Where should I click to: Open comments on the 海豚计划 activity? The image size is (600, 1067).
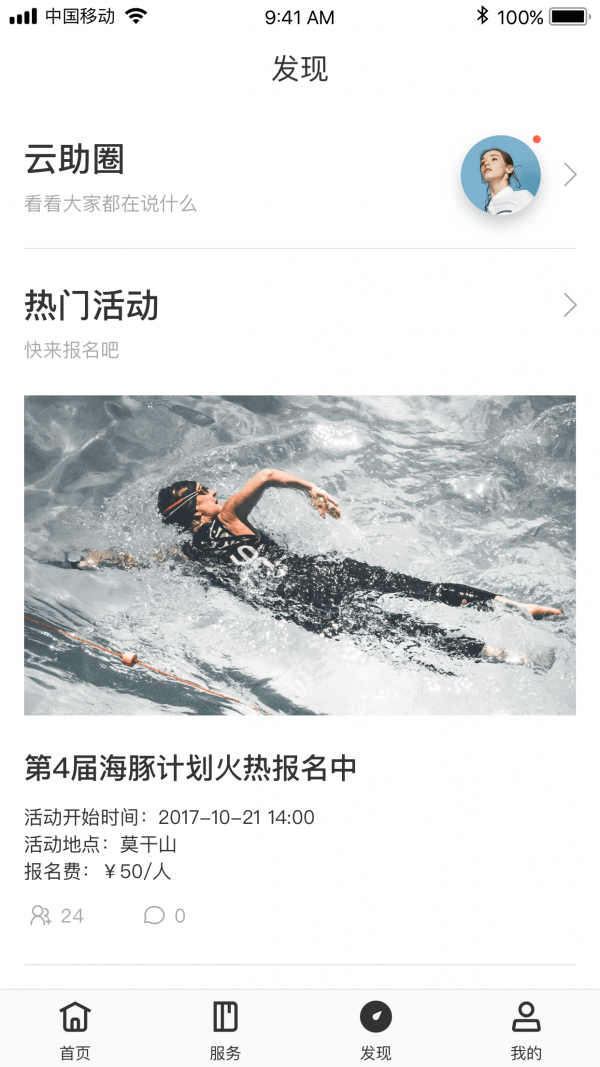click(x=165, y=915)
